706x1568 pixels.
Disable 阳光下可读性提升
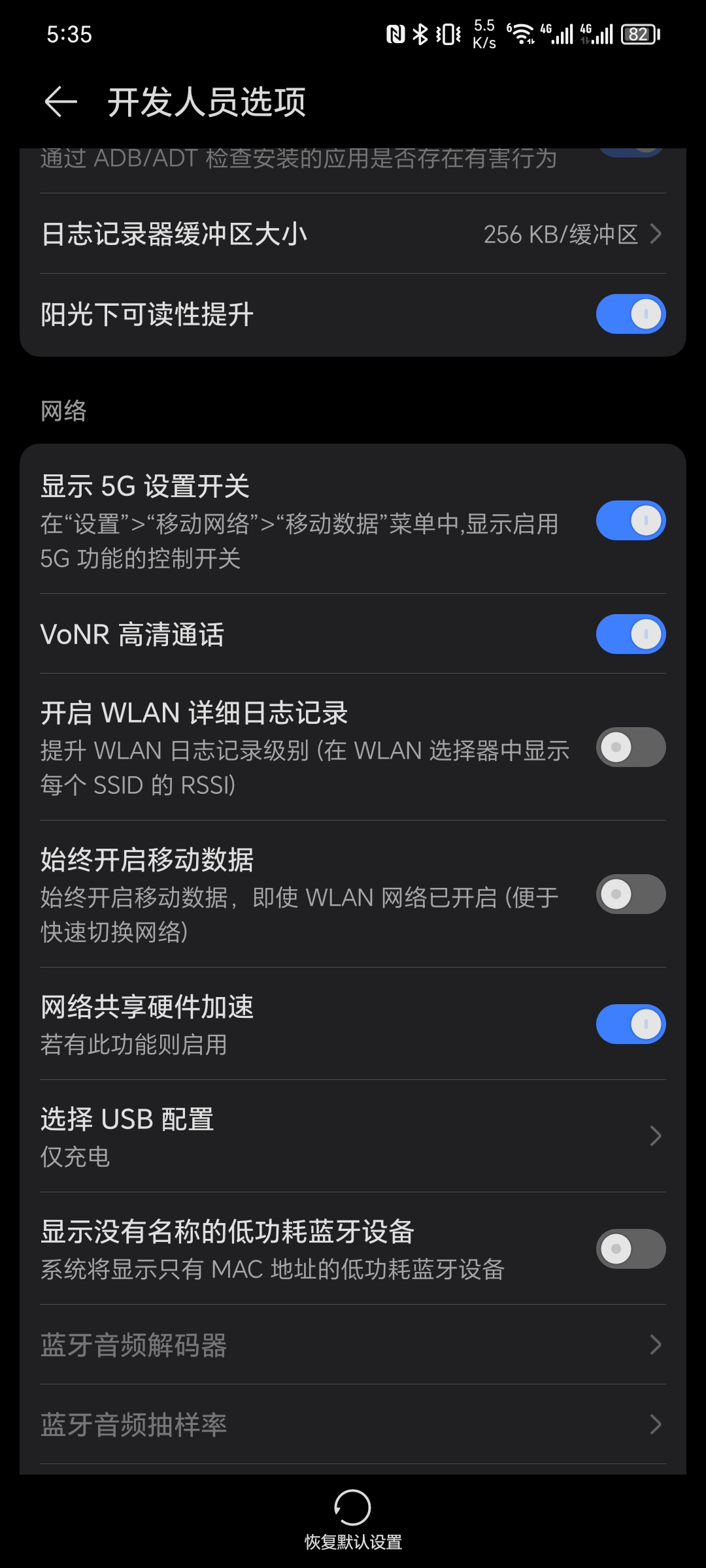click(x=630, y=314)
